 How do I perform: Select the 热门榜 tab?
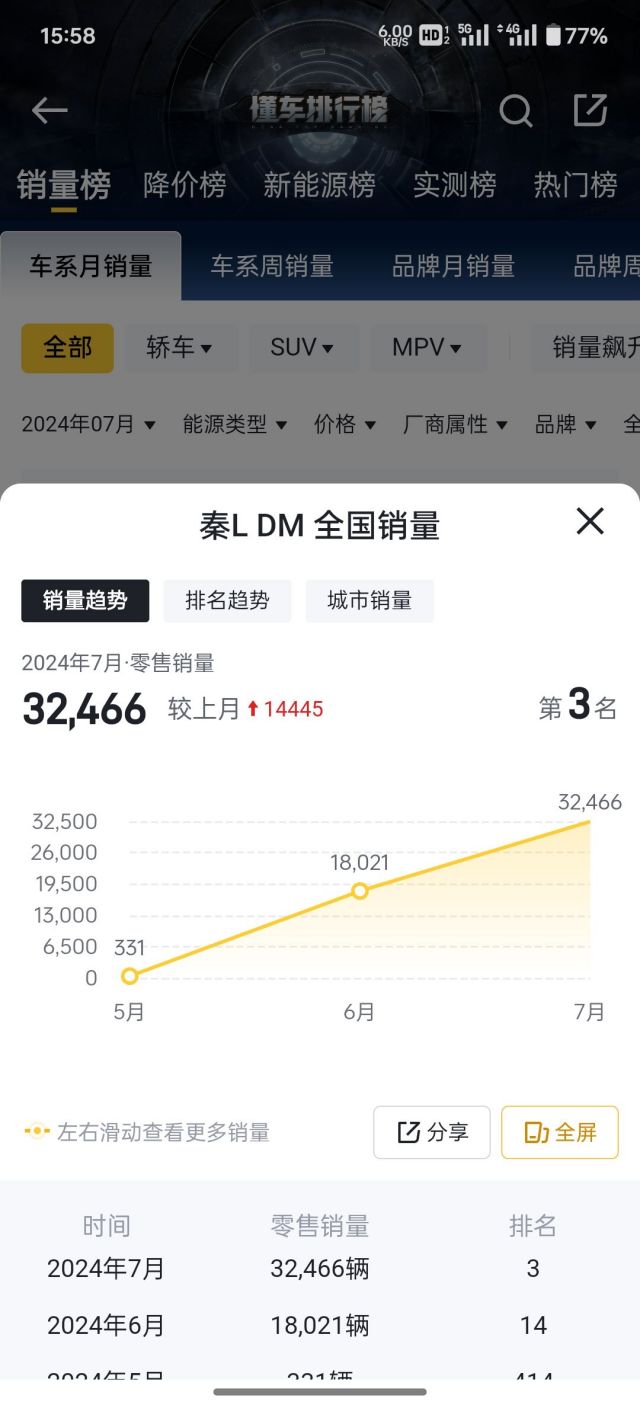(x=575, y=185)
